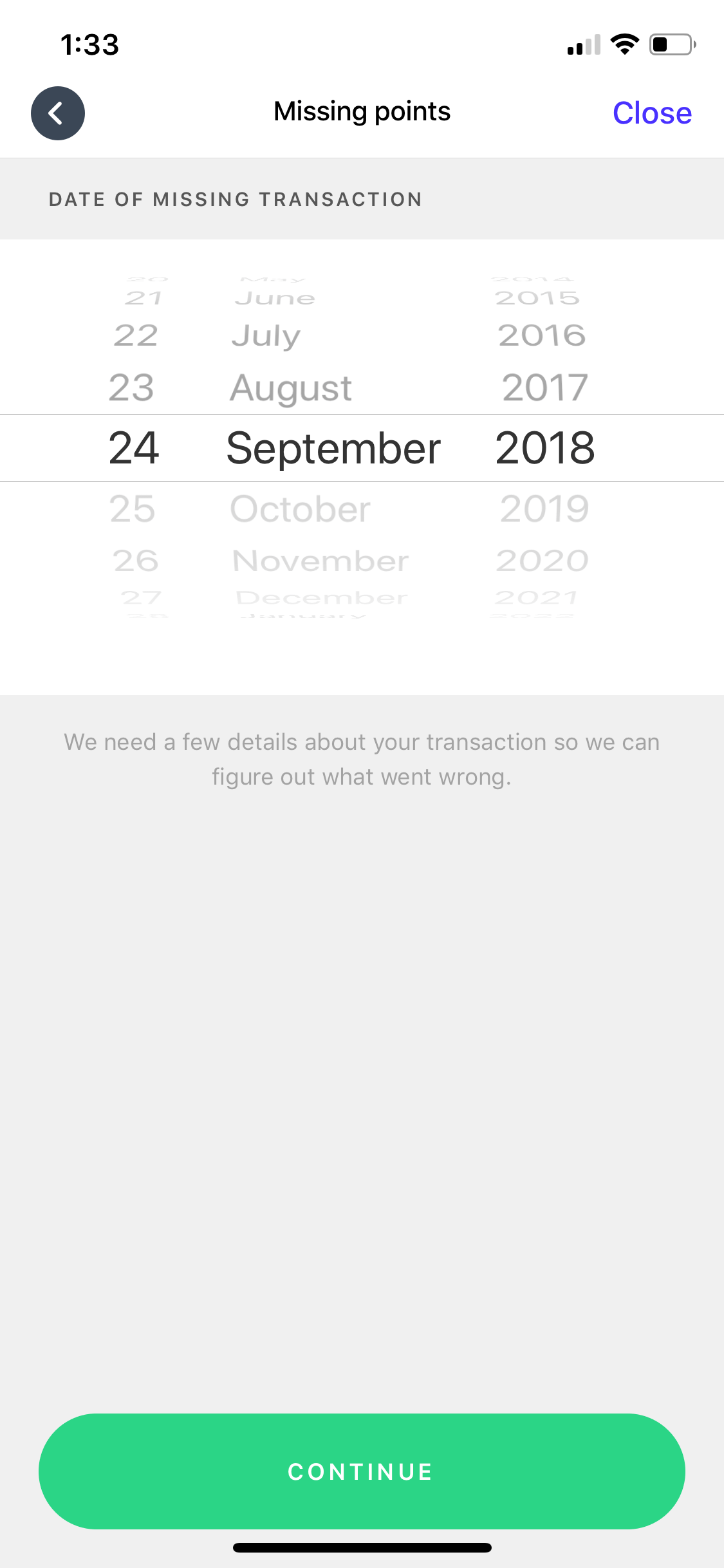This screenshot has width=724, height=1568.
Task: Select November in the month picker
Action: click(320, 561)
